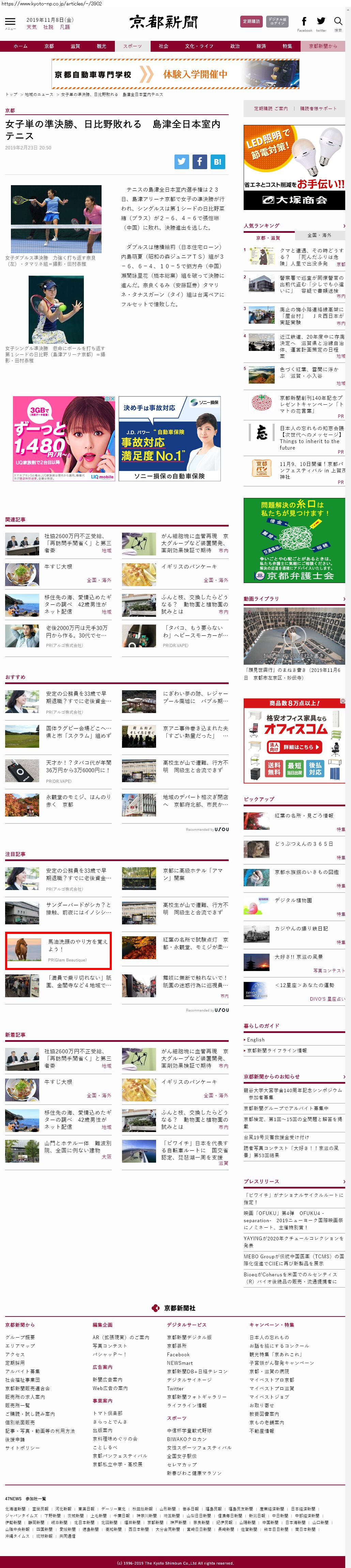Viewport: 351px width, 1568px height.
Task: Open 京都に高級ホテル「アマン」開業 article
Action: tap(193, 874)
